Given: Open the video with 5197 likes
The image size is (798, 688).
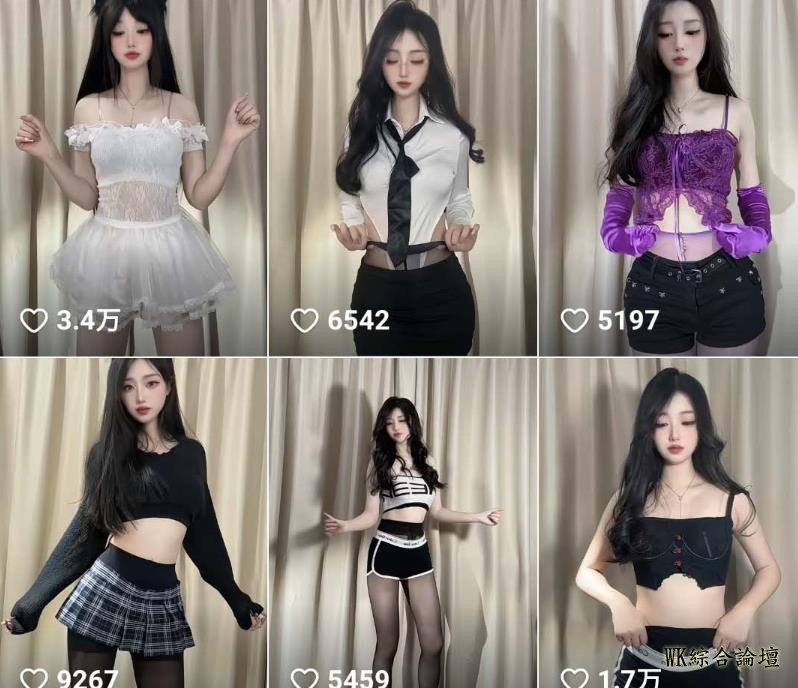Looking at the screenshot, I should [x=668, y=177].
